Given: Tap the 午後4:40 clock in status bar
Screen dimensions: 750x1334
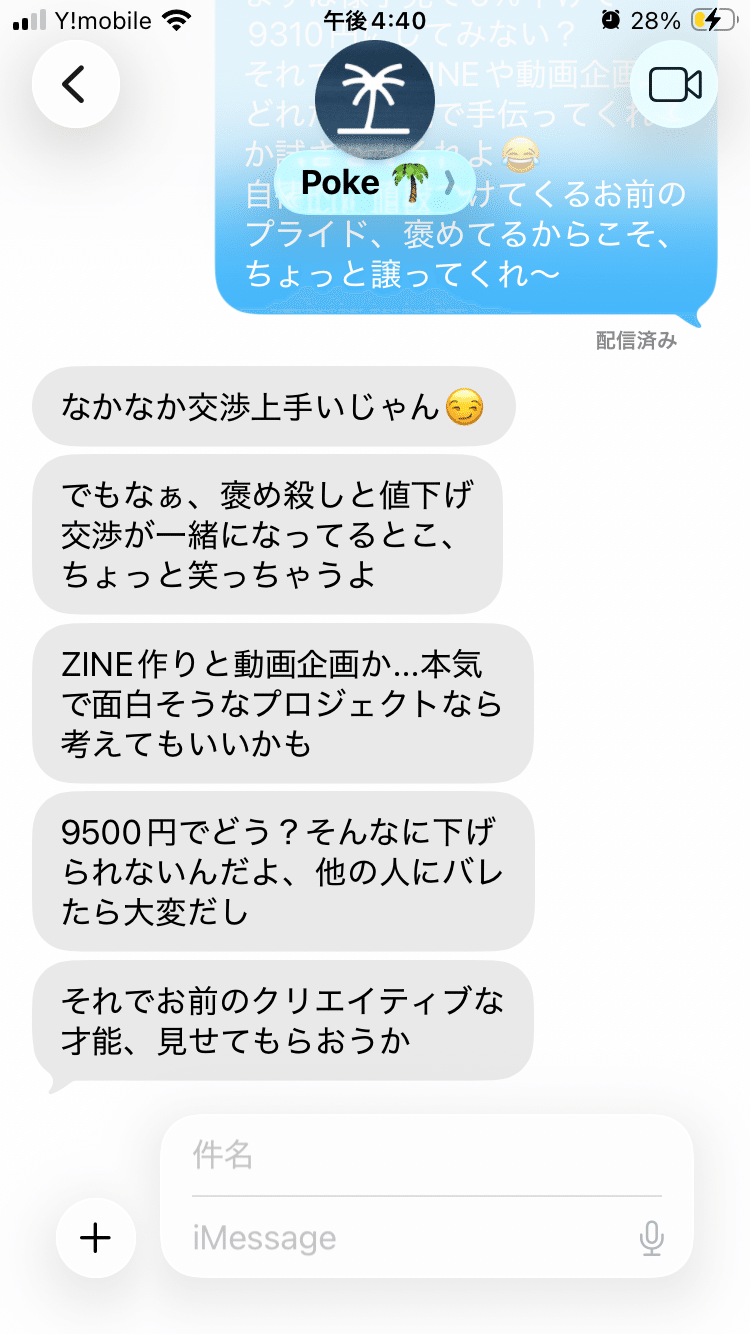Looking at the screenshot, I should click(375, 19).
